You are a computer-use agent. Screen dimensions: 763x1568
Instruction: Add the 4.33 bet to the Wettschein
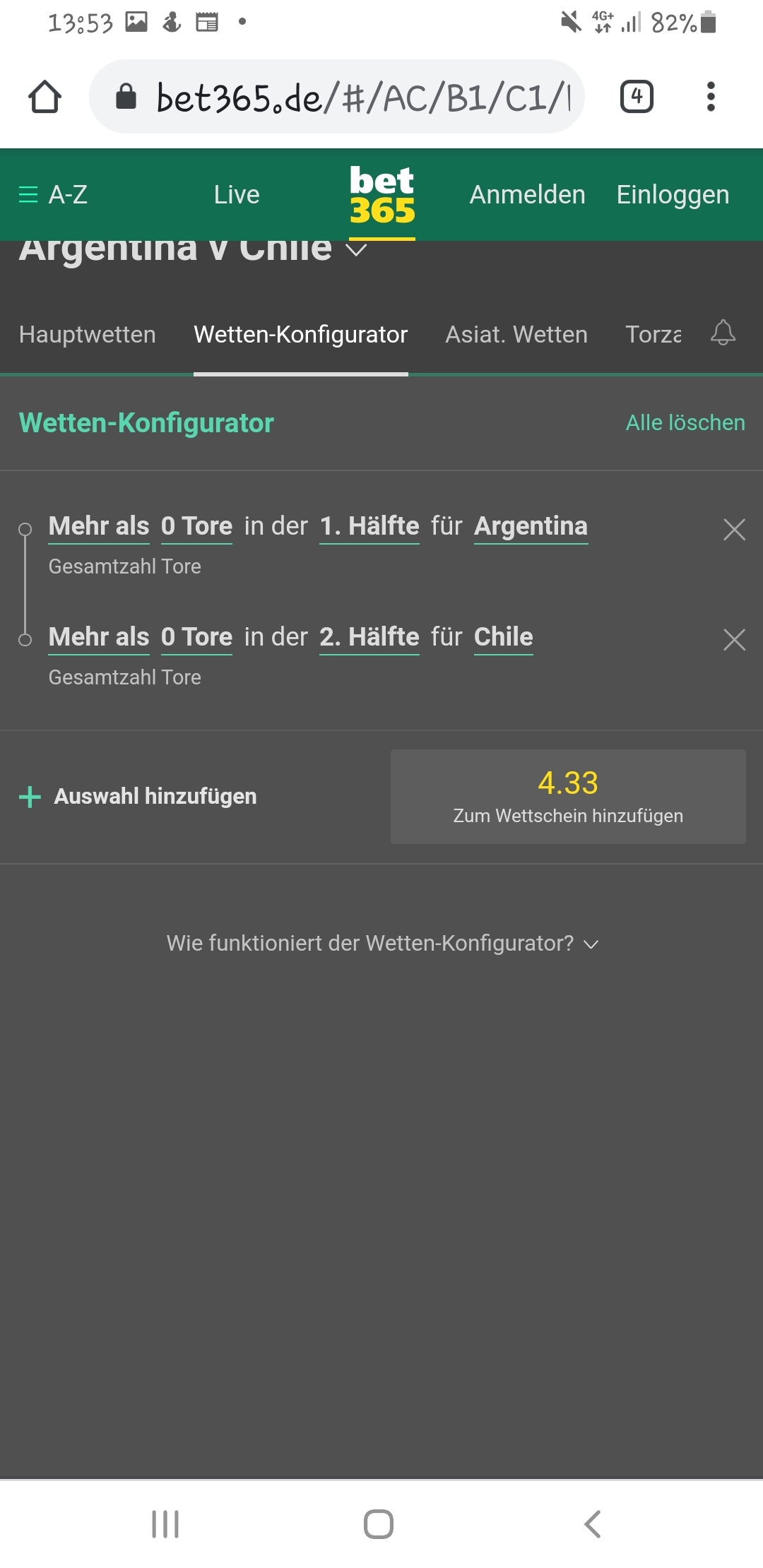568,797
